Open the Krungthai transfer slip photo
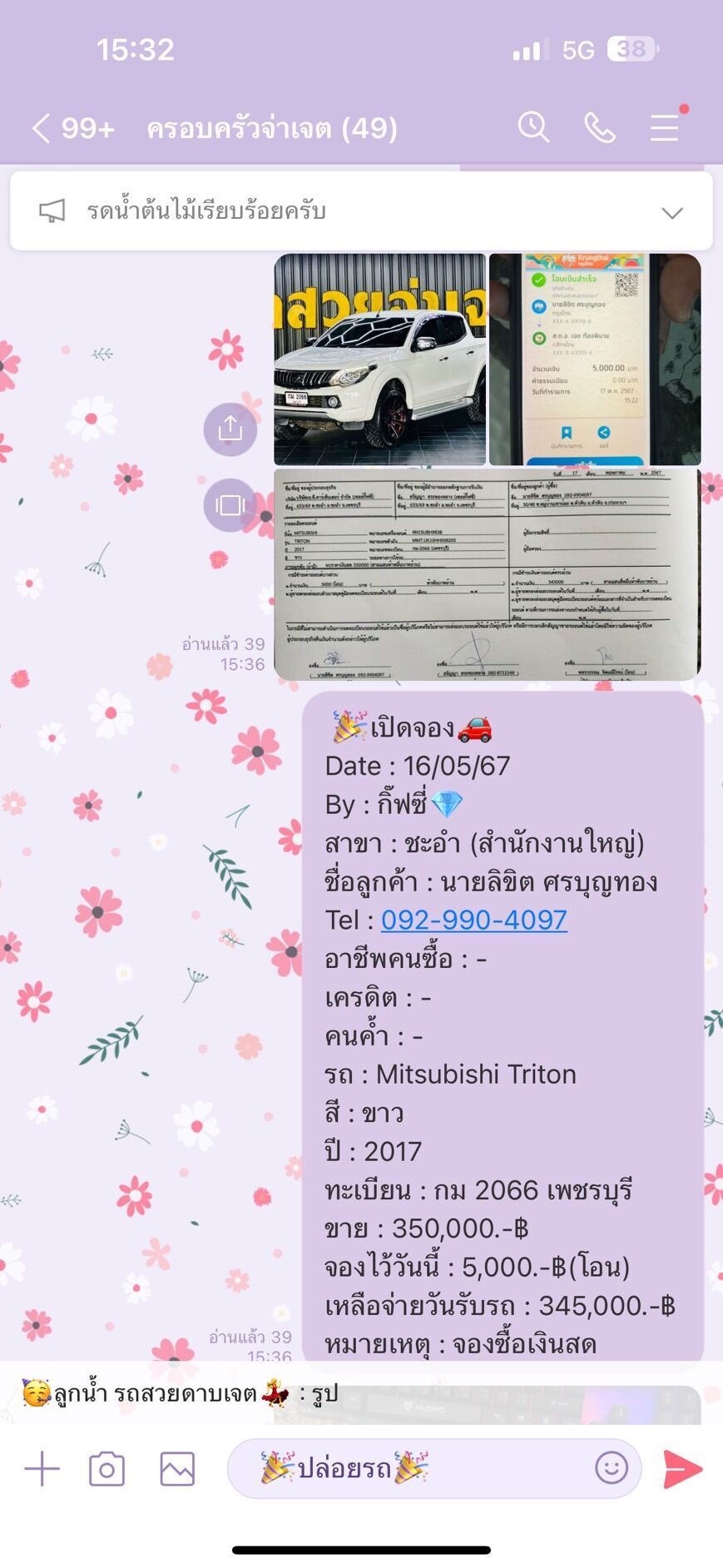Screen dimensions: 723x1568 [x=595, y=359]
